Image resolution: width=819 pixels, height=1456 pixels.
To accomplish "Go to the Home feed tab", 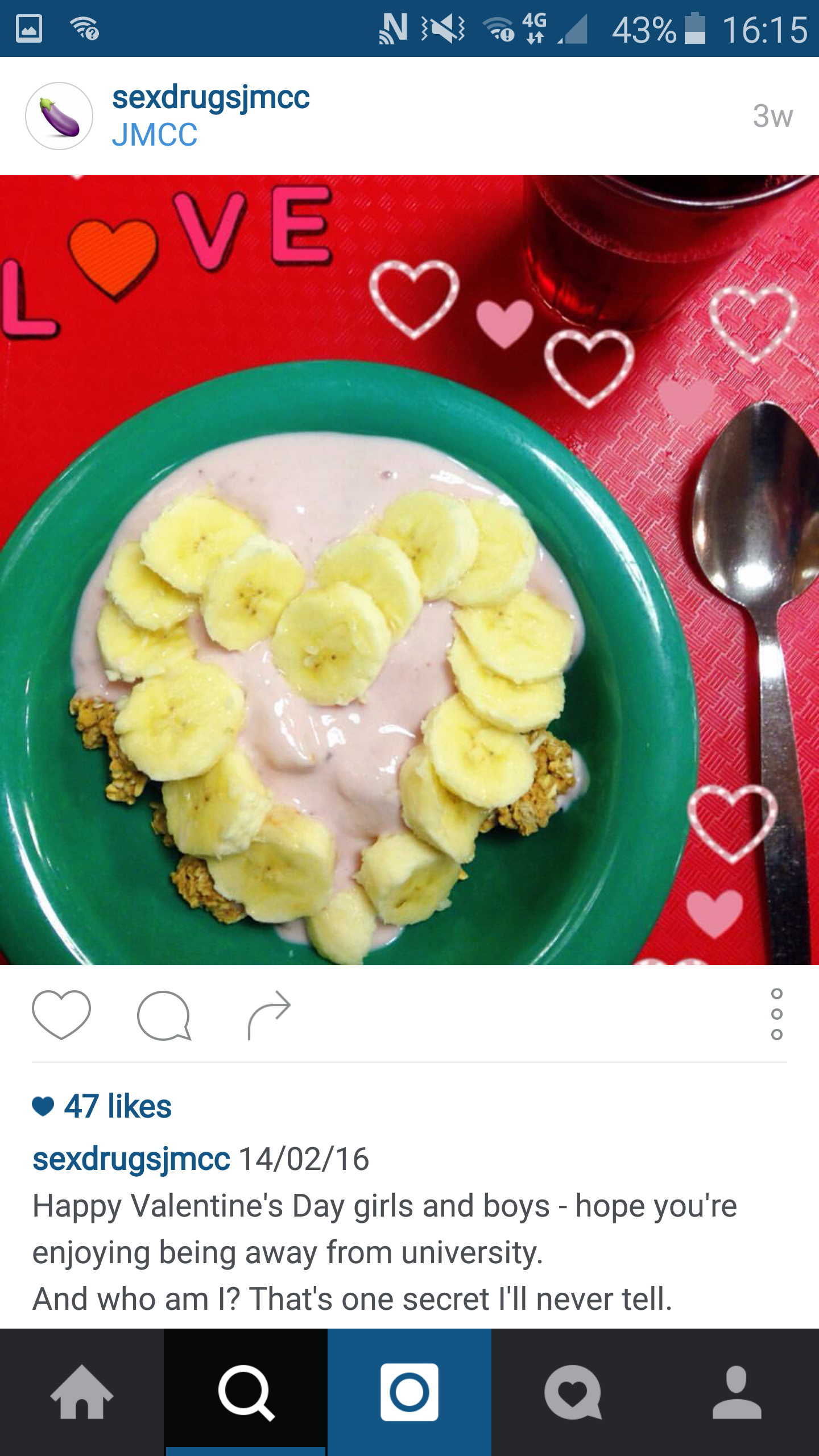I will [x=82, y=1392].
